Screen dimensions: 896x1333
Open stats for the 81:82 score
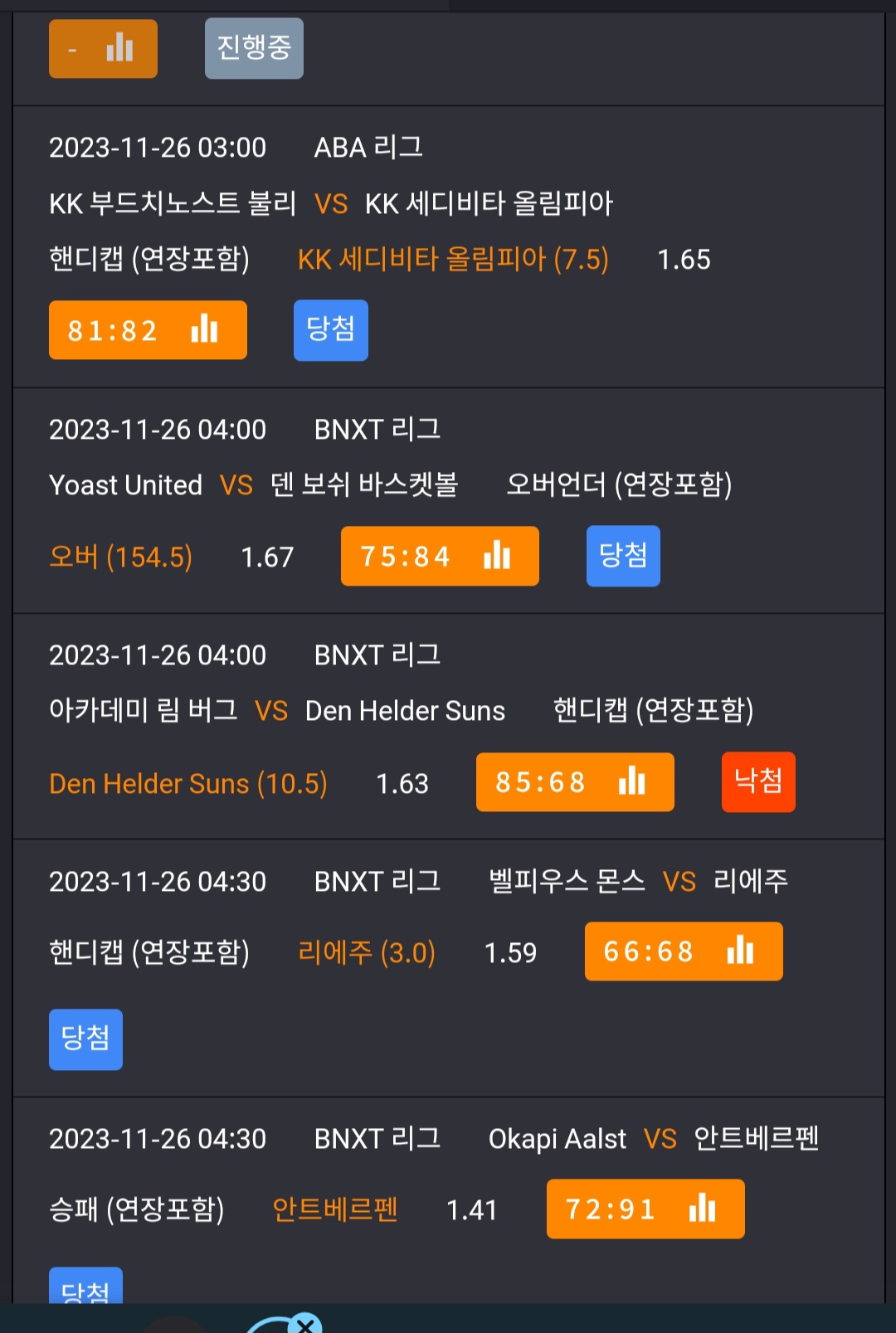[148, 330]
